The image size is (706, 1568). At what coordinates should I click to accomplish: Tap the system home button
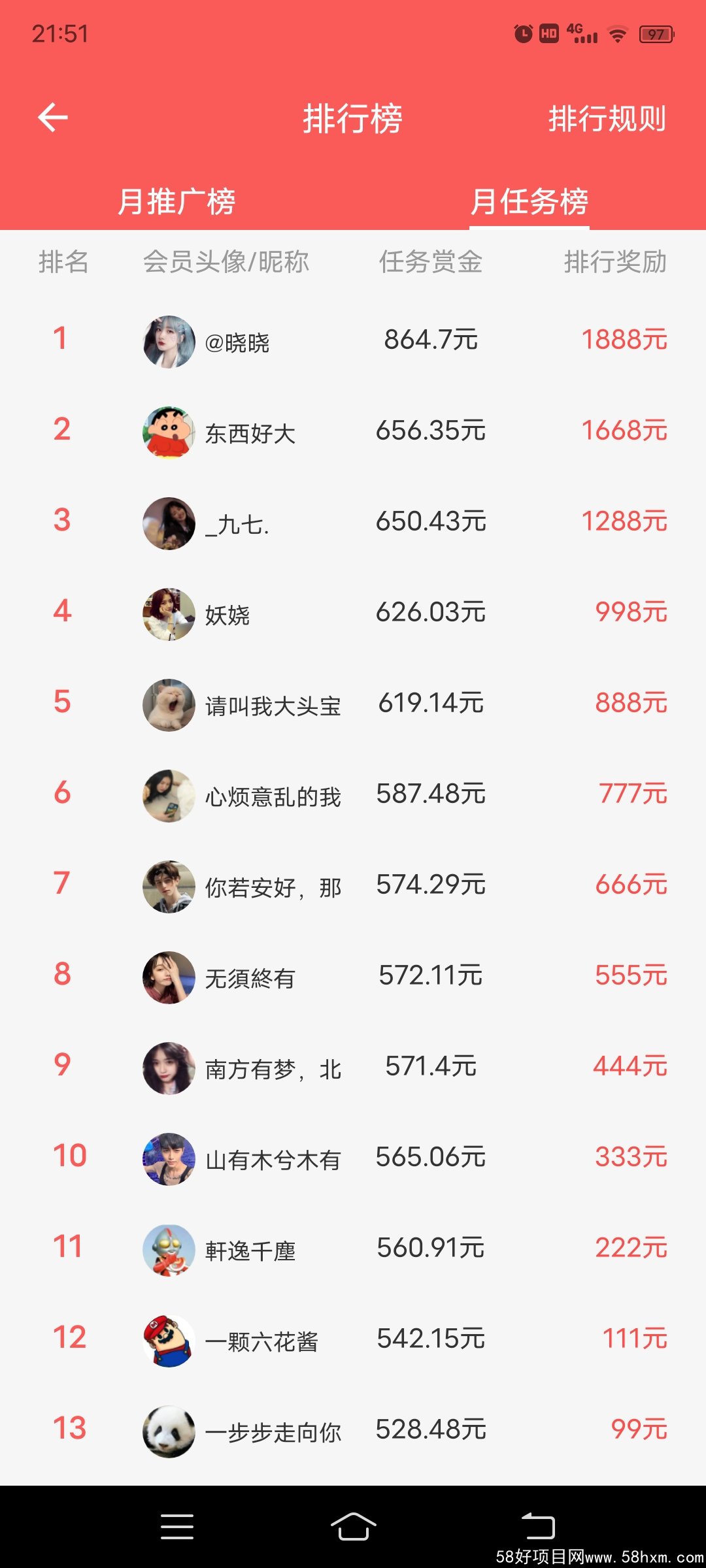[353, 1526]
